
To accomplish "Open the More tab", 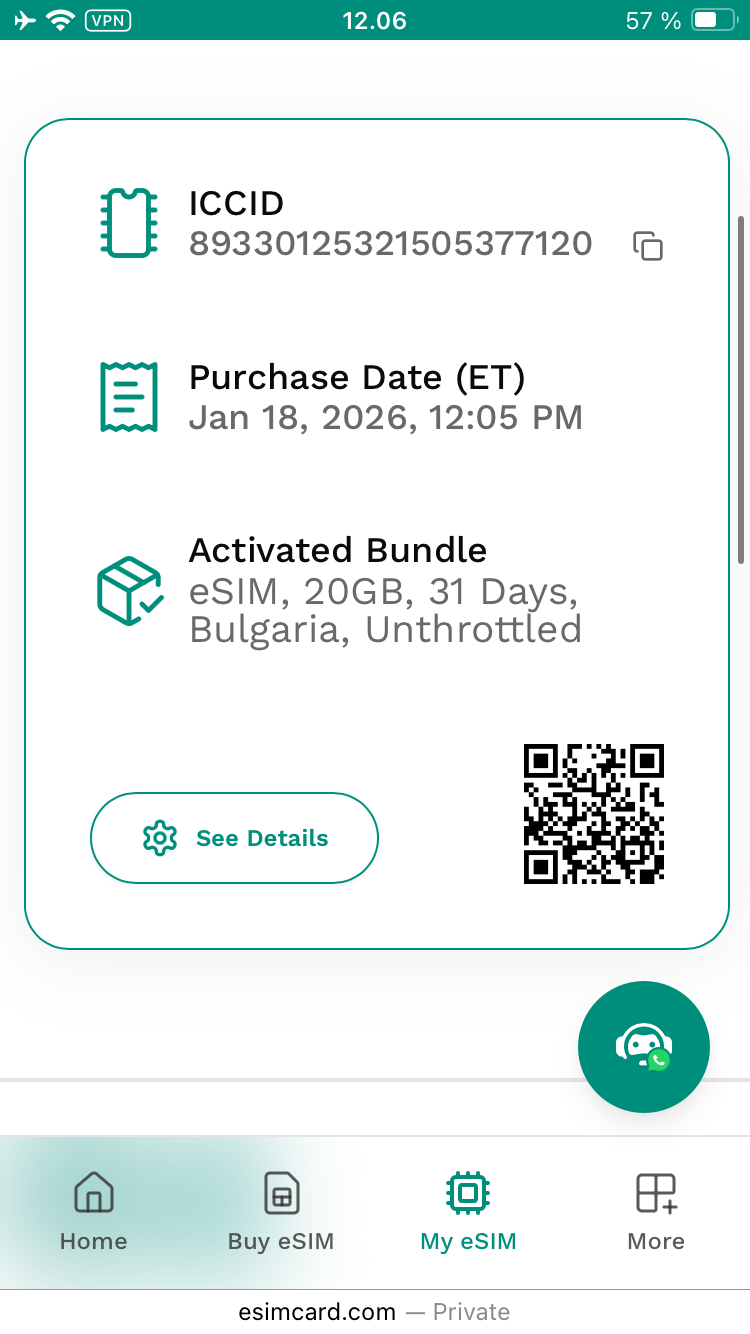I will [656, 1212].
